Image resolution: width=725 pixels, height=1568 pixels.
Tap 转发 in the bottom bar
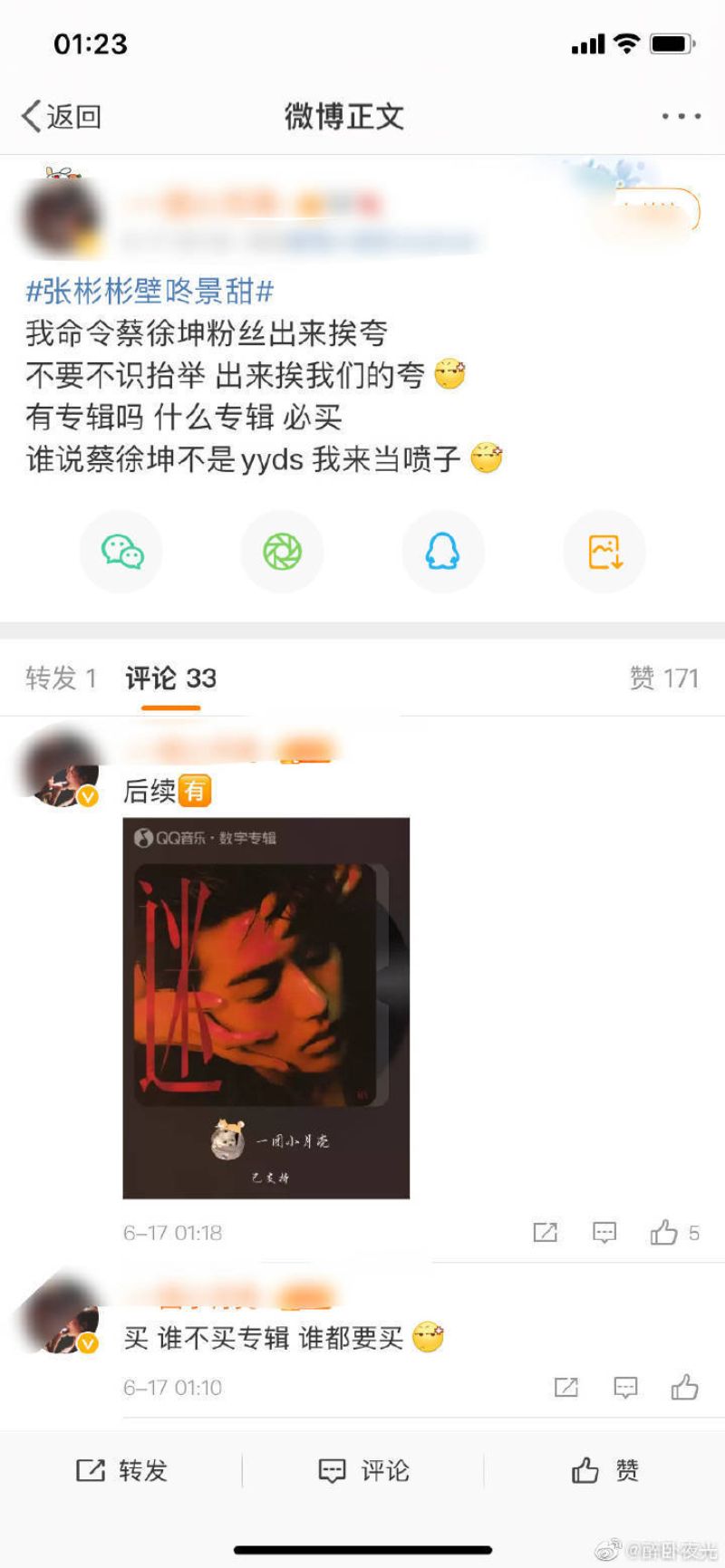point(121,1470)
